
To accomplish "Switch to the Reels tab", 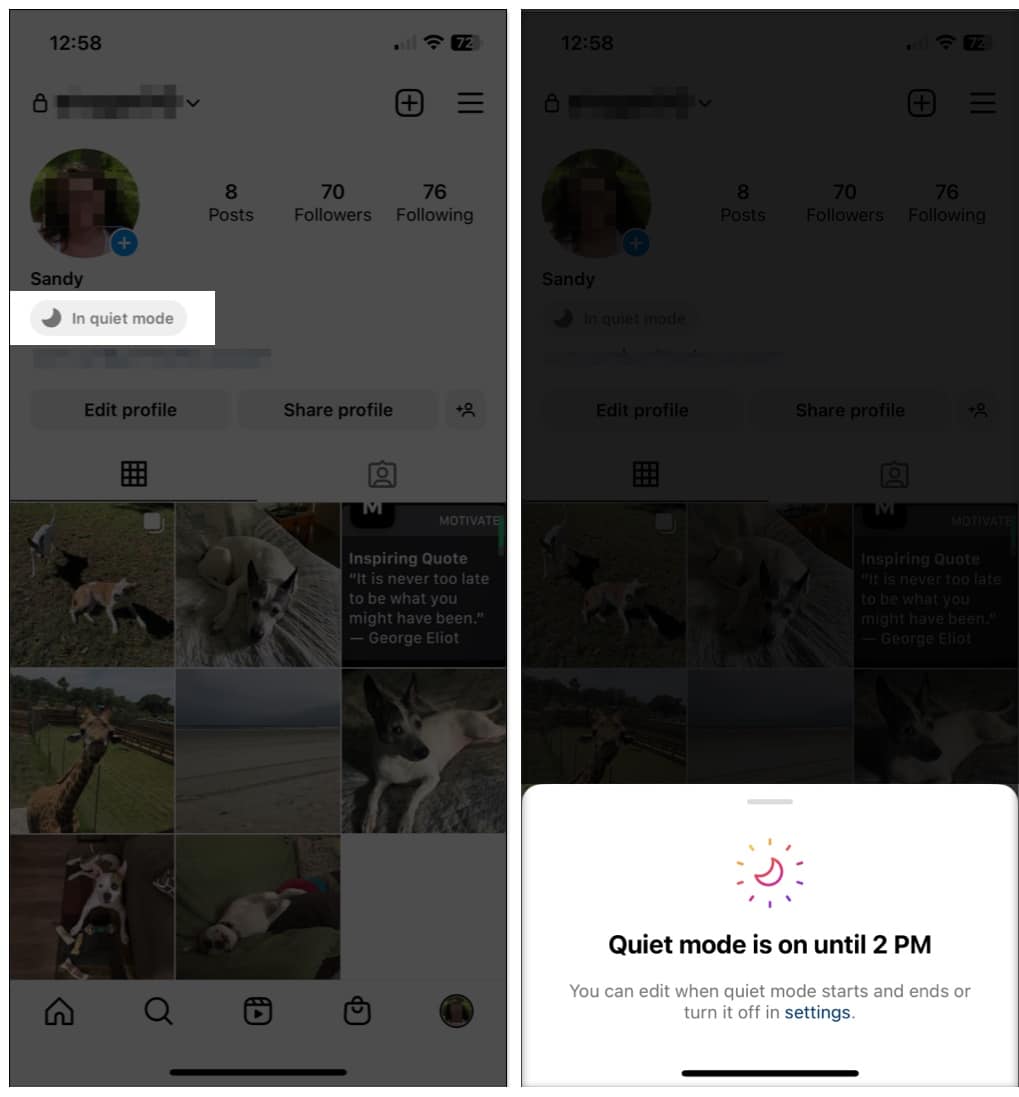I will [x=258, y=1011].
